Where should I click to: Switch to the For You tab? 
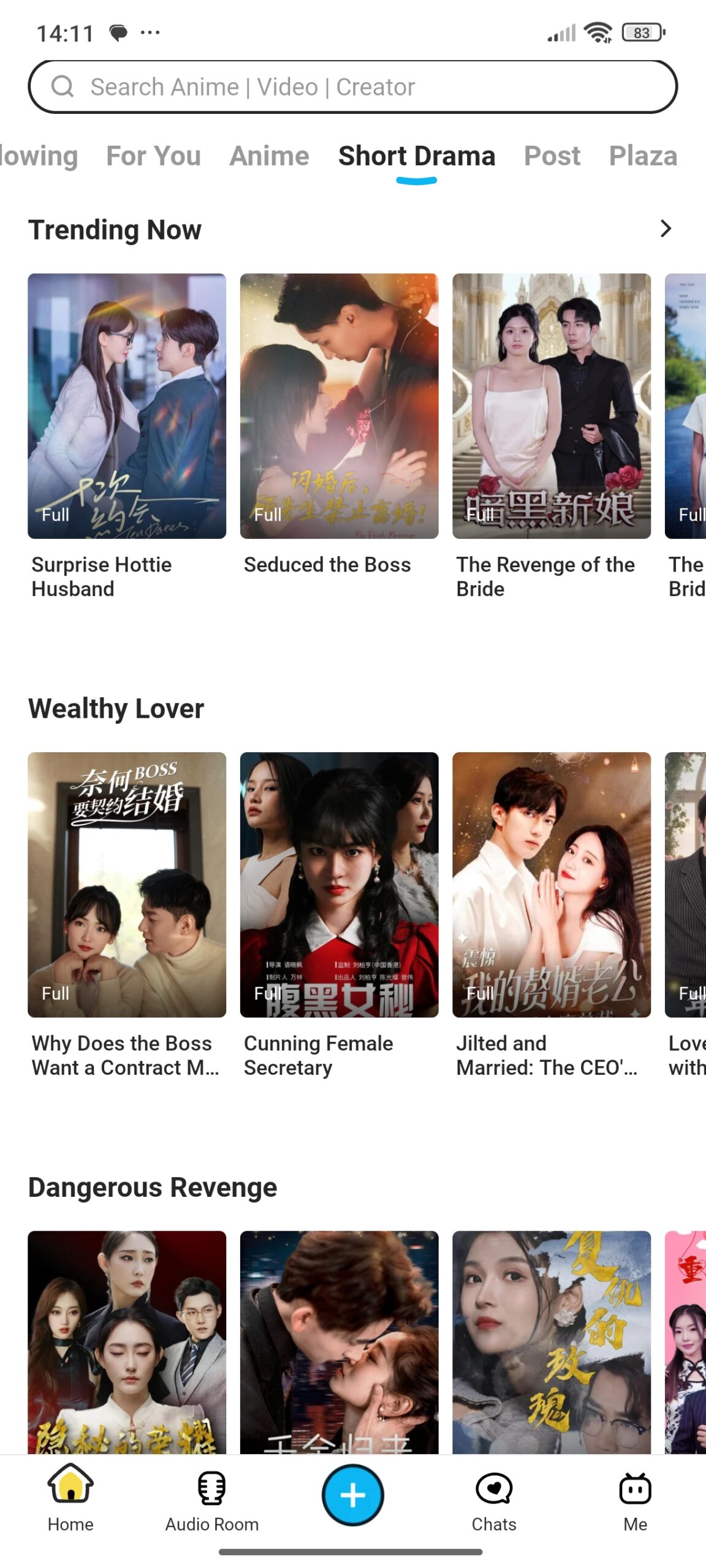click(x=153, y=156)
